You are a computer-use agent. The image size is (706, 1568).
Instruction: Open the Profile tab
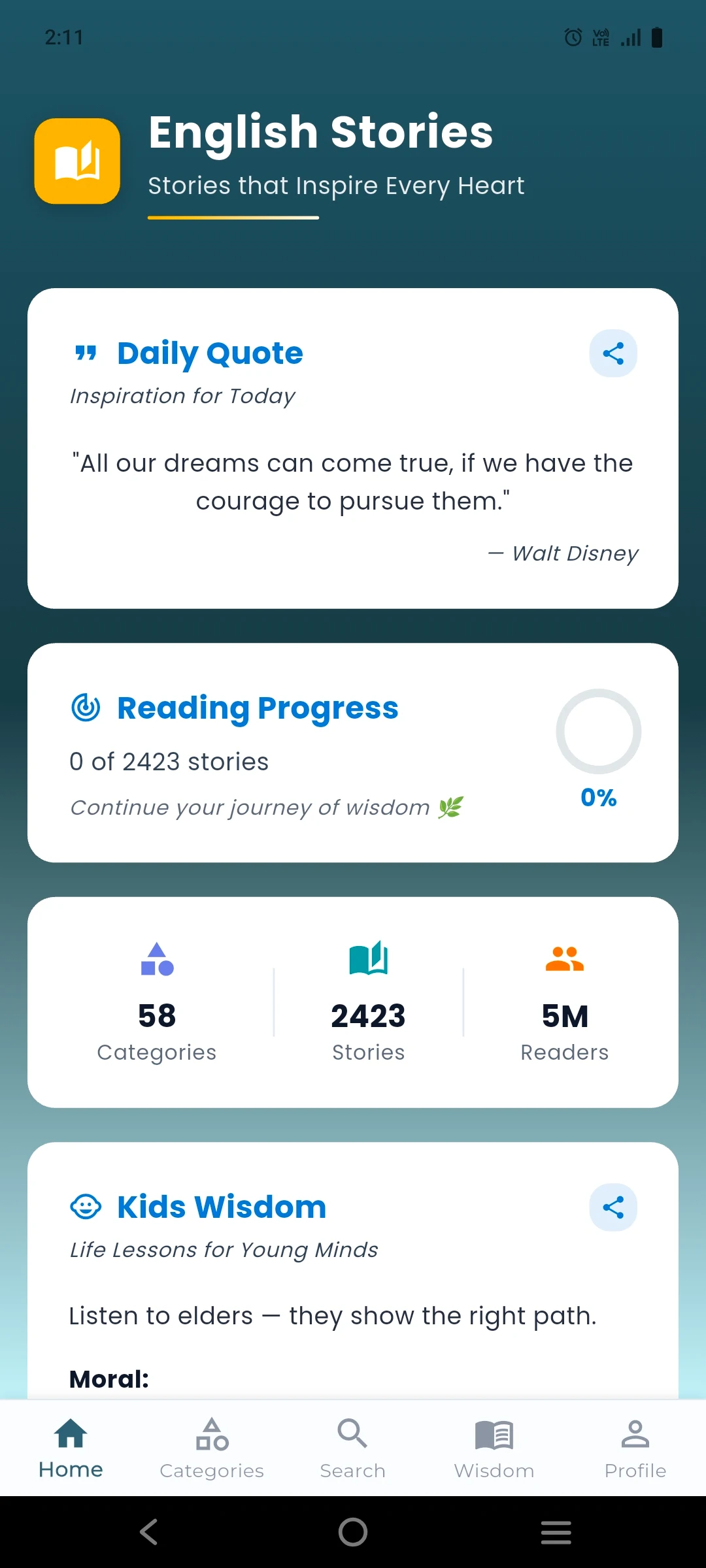coord(635,1448)
